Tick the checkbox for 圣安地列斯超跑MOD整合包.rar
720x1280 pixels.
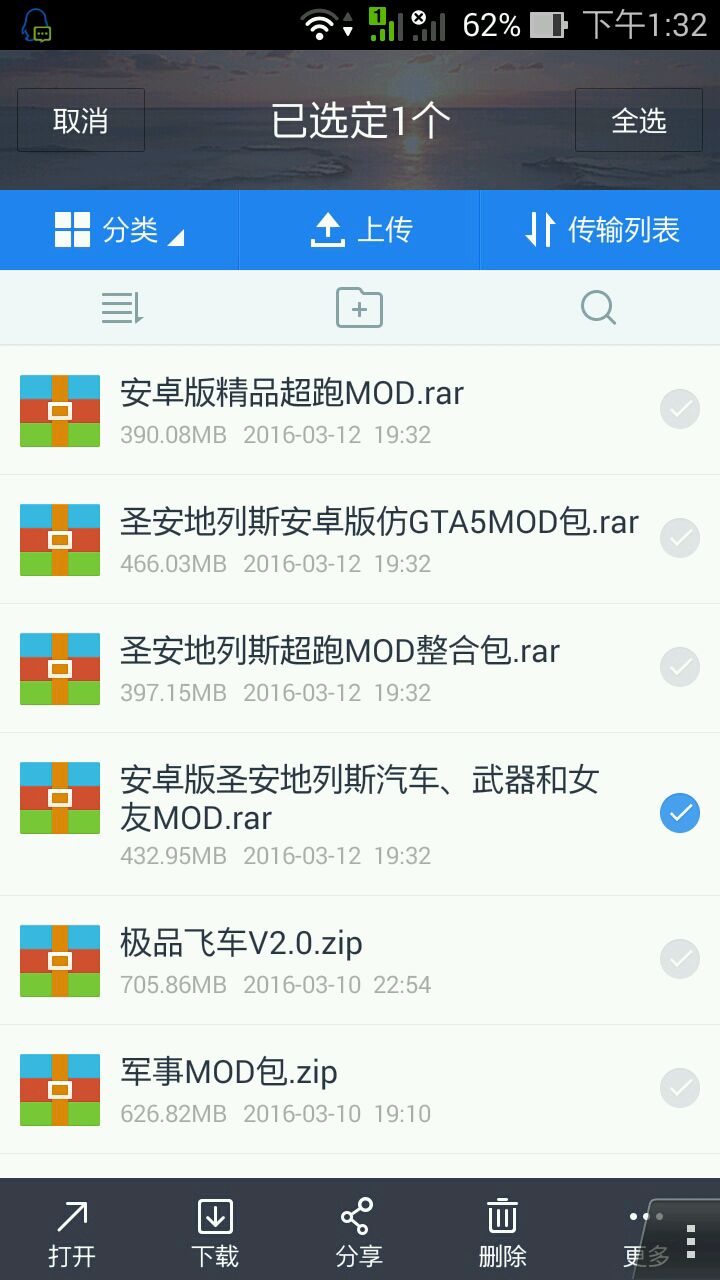point(679,667)
